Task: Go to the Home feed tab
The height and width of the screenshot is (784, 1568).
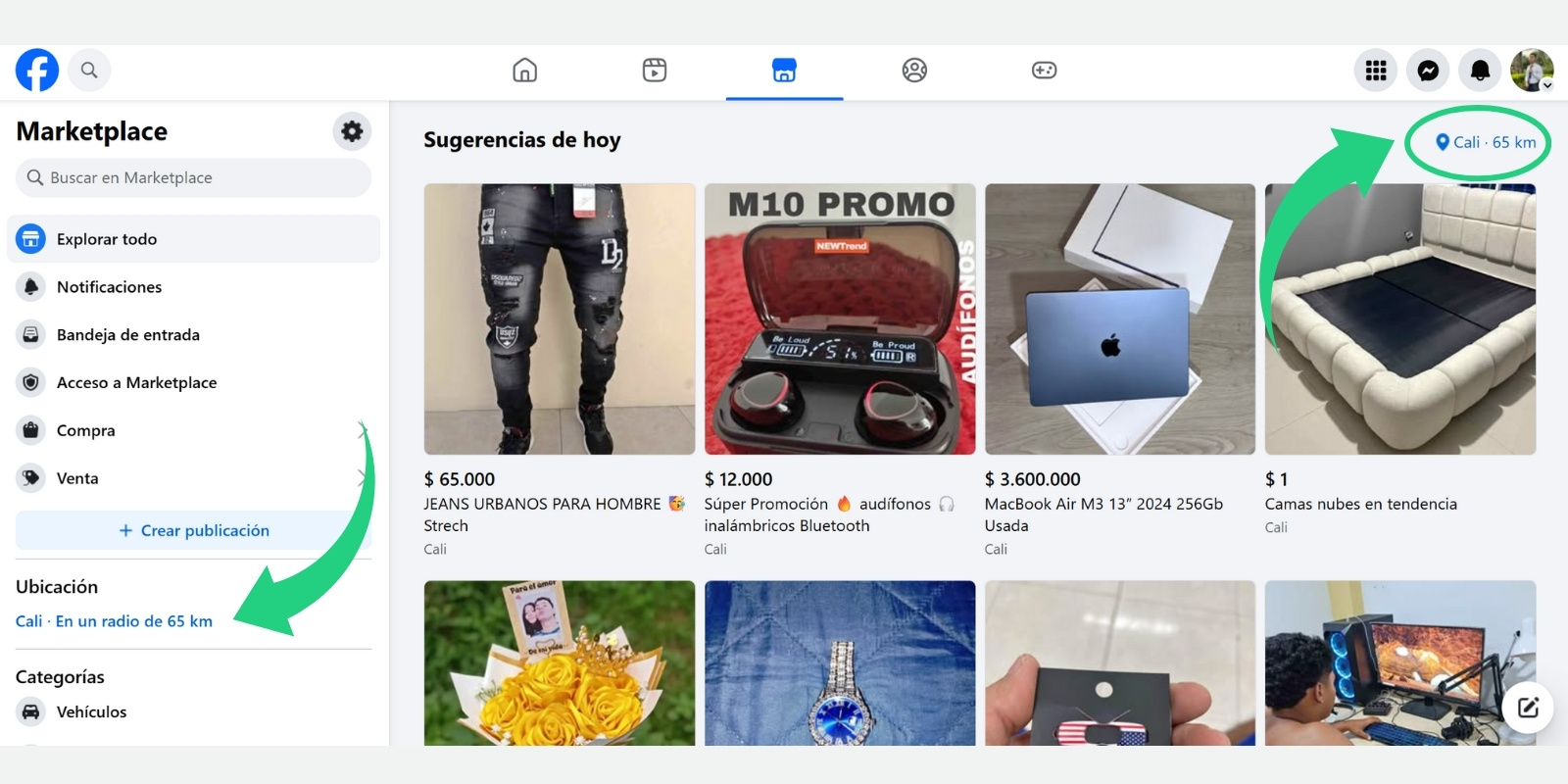Action: 525,71
